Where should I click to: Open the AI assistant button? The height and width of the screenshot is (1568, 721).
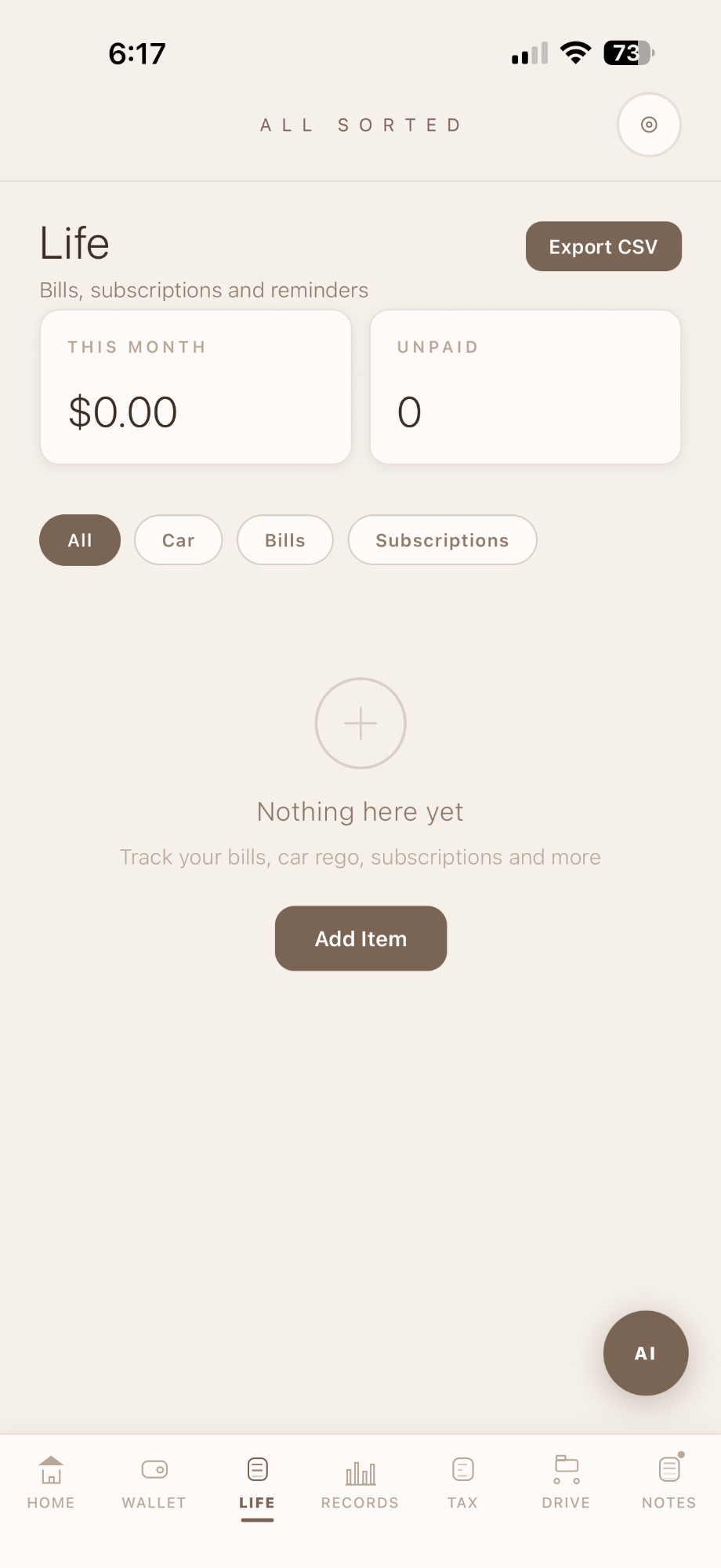pyautogui.click(x=645, y=1353)
